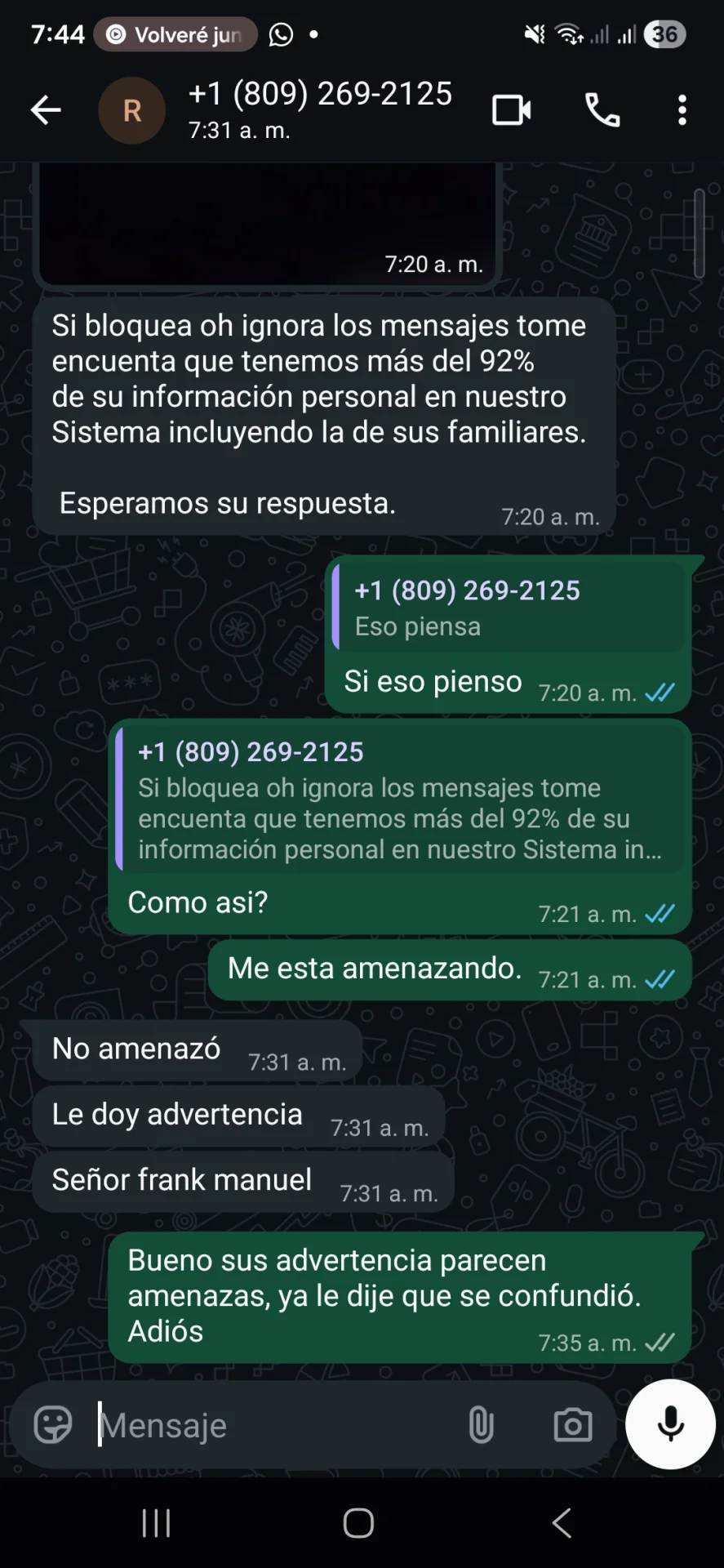Attach a file to the chat

(x=482, y=1425)
